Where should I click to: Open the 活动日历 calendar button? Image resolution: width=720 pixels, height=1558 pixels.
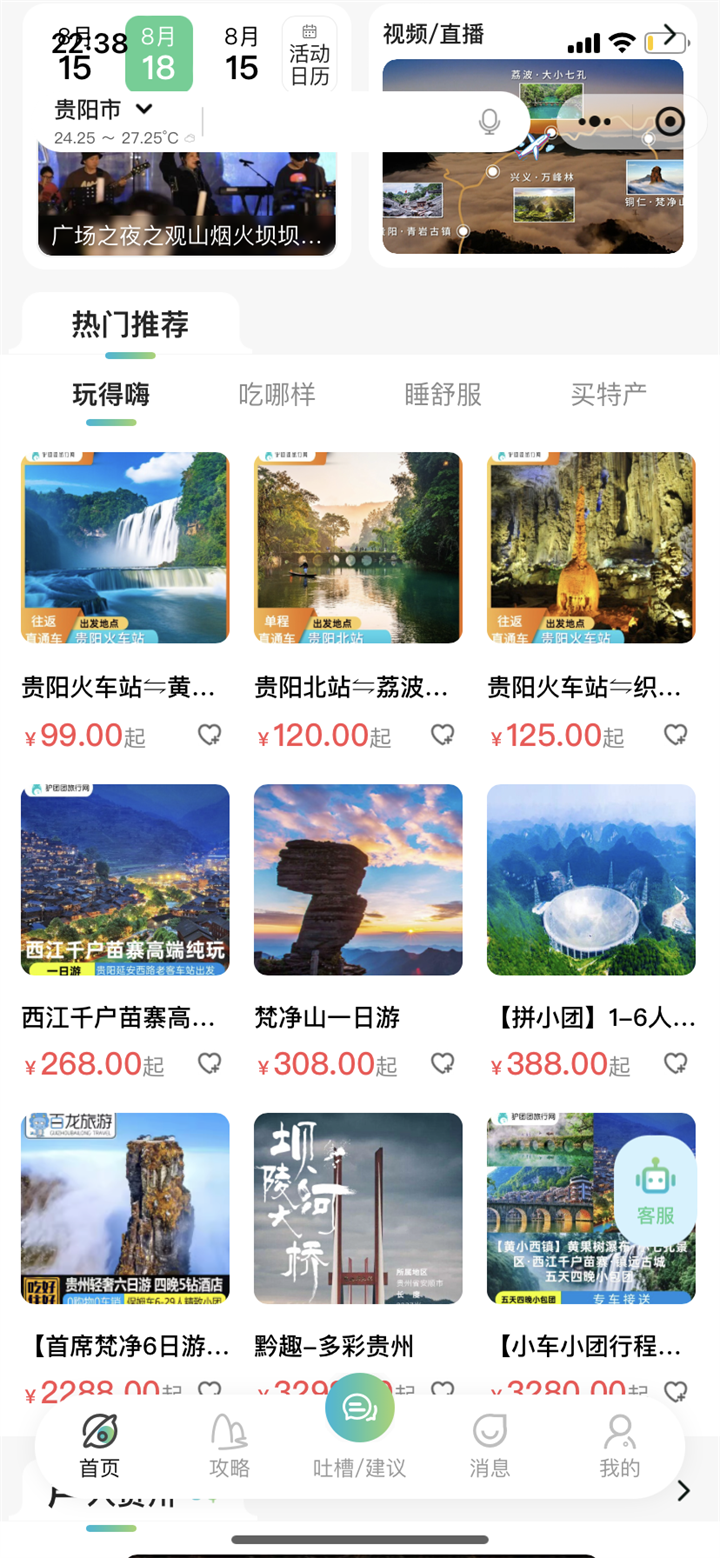point(309,53)
